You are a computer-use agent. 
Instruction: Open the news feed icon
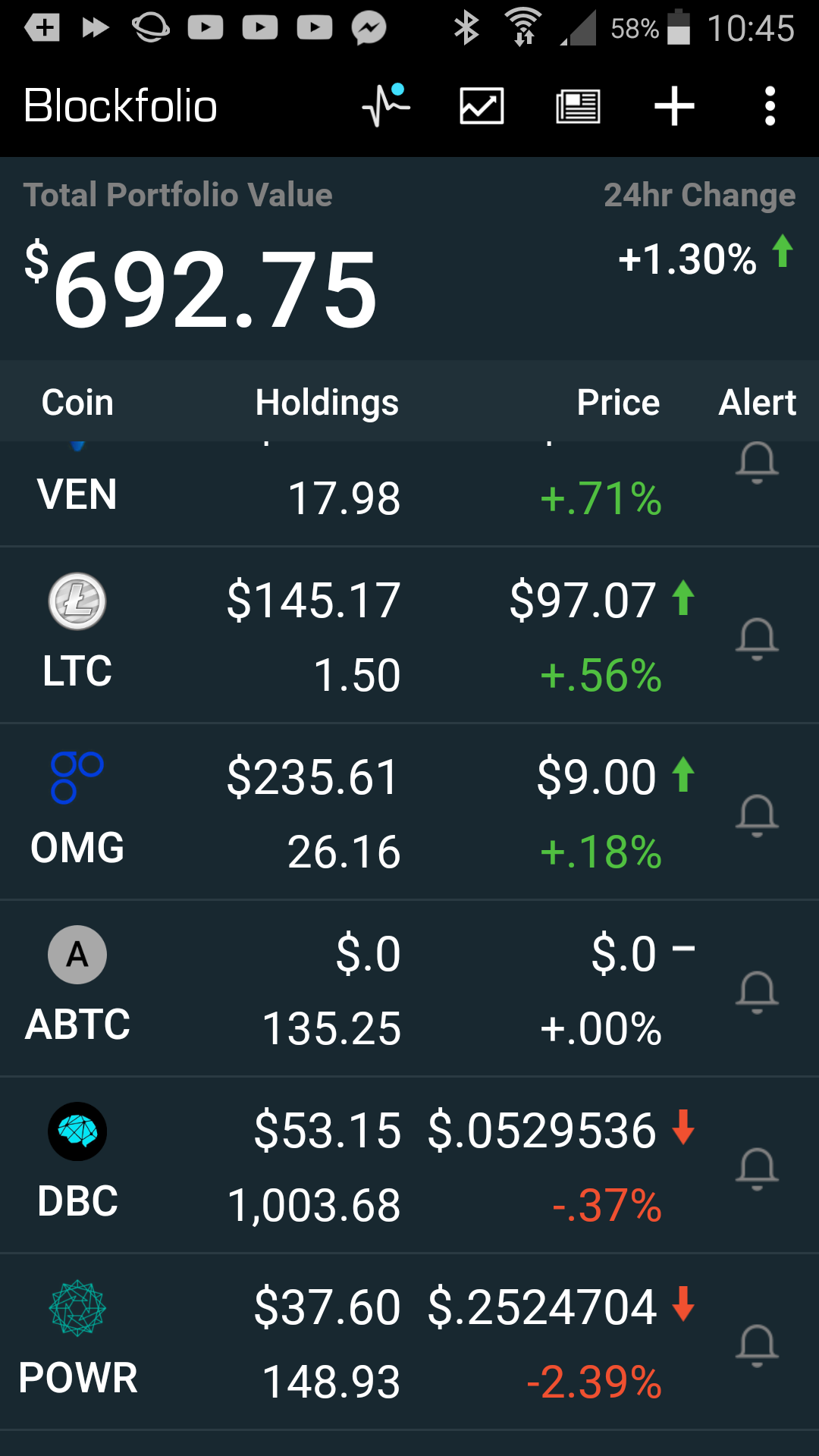578,105
